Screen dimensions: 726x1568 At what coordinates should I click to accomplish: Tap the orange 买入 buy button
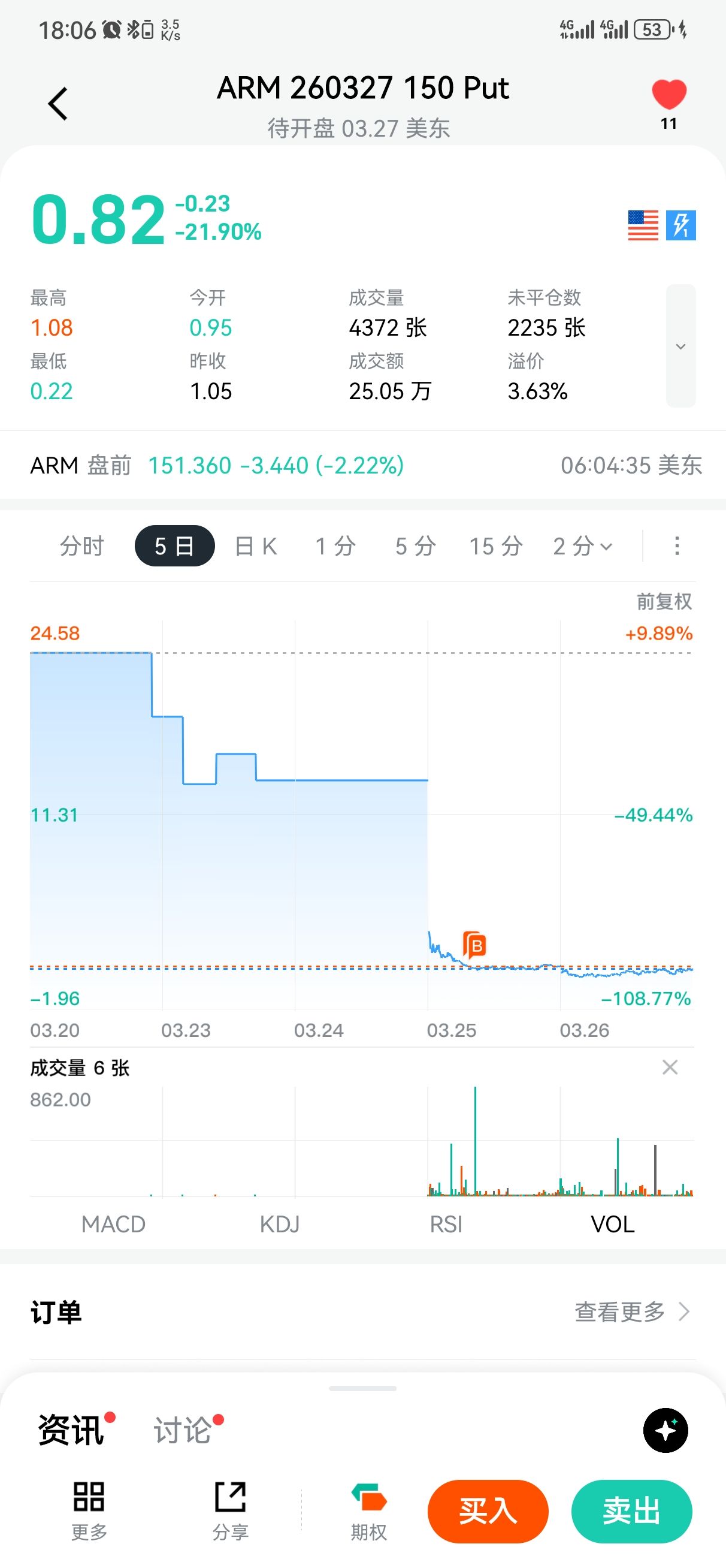pyautogui.click(x=488, y=1512)
